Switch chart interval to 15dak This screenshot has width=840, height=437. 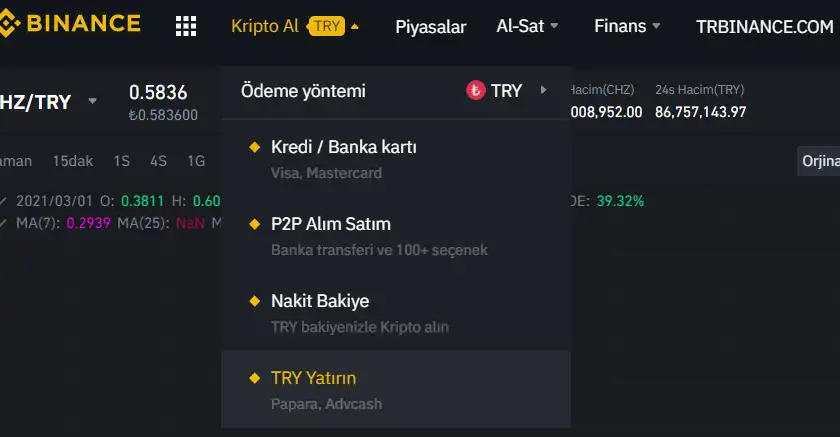(x=72, y=161)
